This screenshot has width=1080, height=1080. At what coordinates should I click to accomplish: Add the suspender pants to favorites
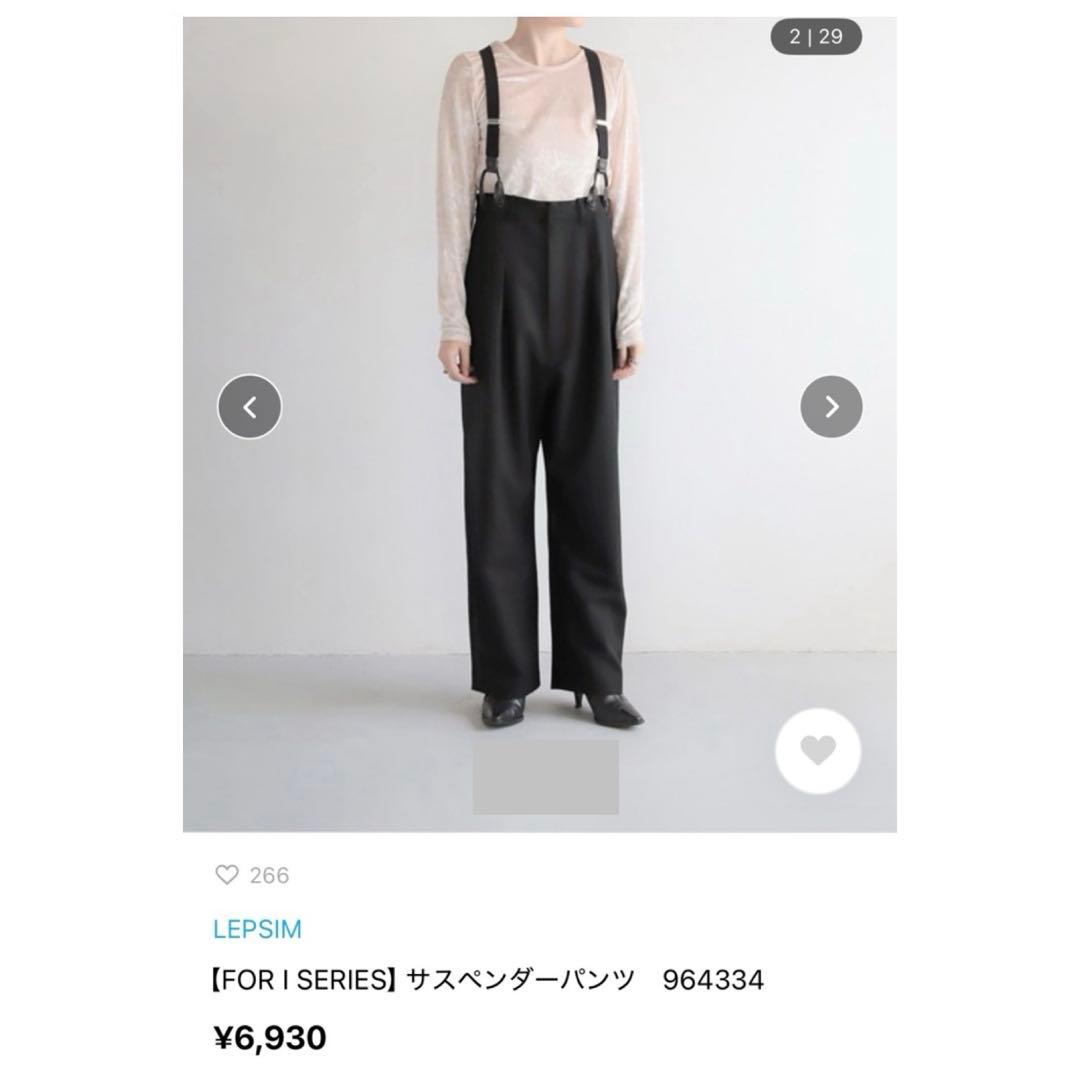click(818, 751)
